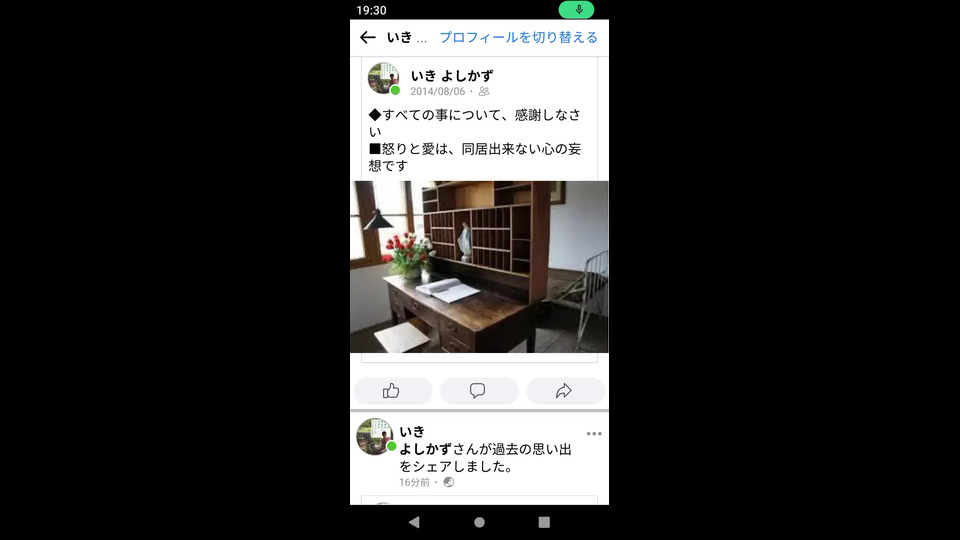Open recent apps via square button
This screenshot has width=960, height=540.
pyautogui.click(x=544, y=522)
